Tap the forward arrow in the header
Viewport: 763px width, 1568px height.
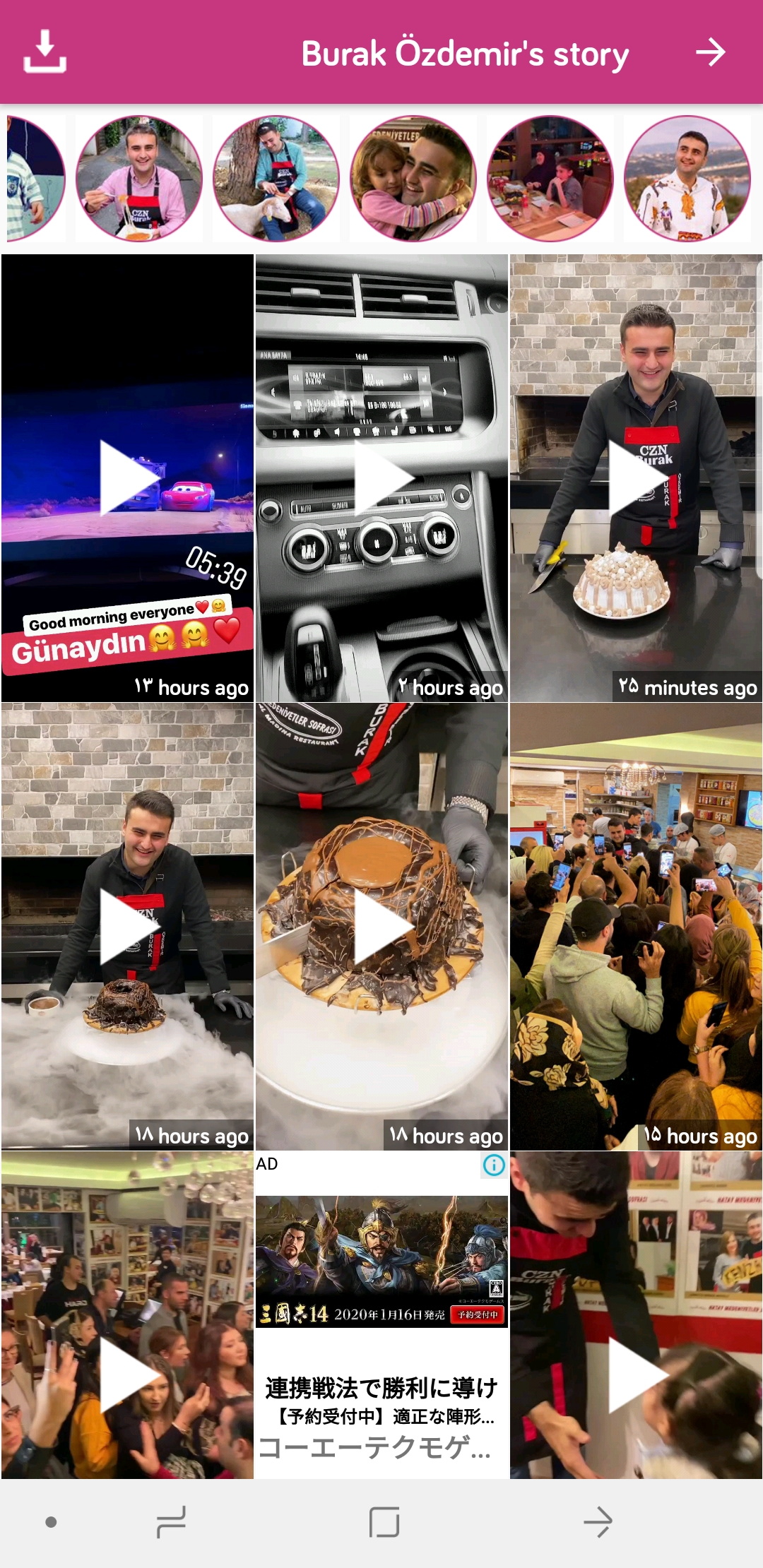click(x=710, y=52)
